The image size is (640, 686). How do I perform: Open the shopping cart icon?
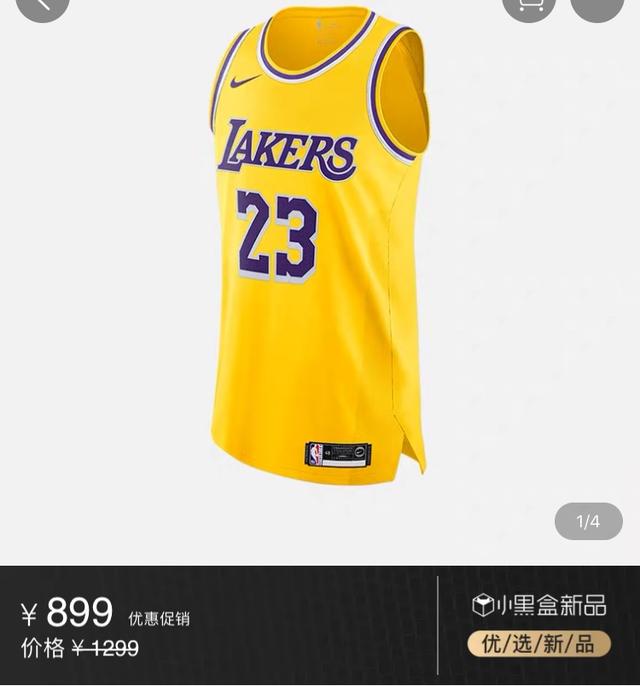[x=529, y=5]
